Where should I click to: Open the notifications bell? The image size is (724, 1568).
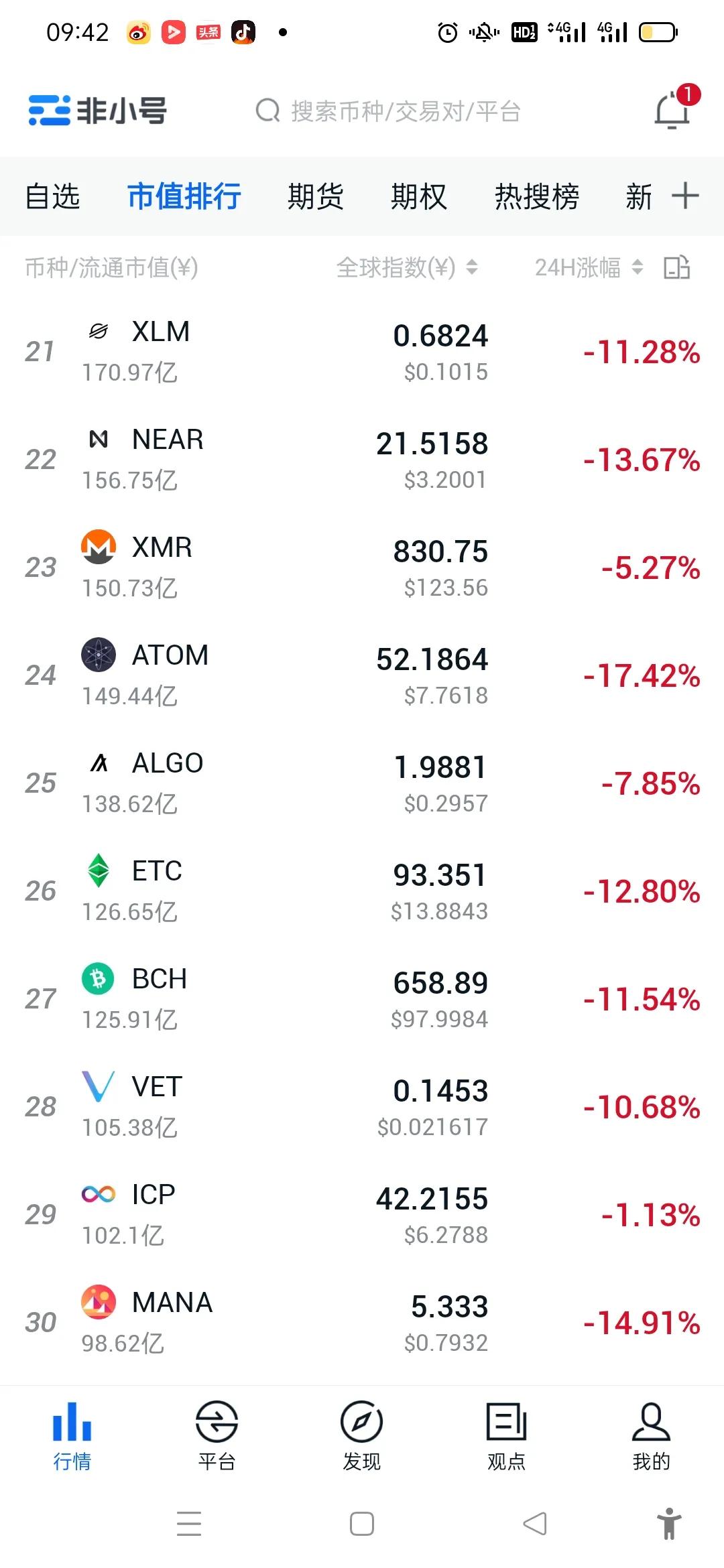[674, 109]
